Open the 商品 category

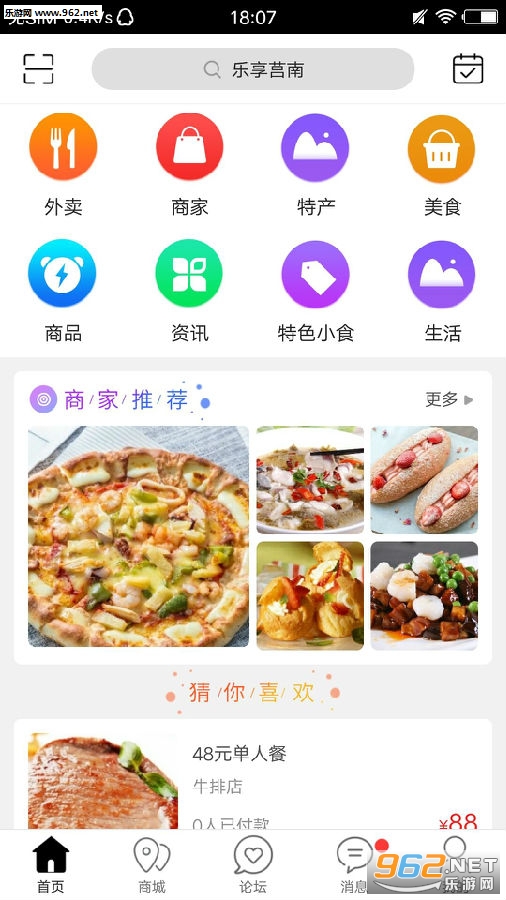tap(63, 292)
